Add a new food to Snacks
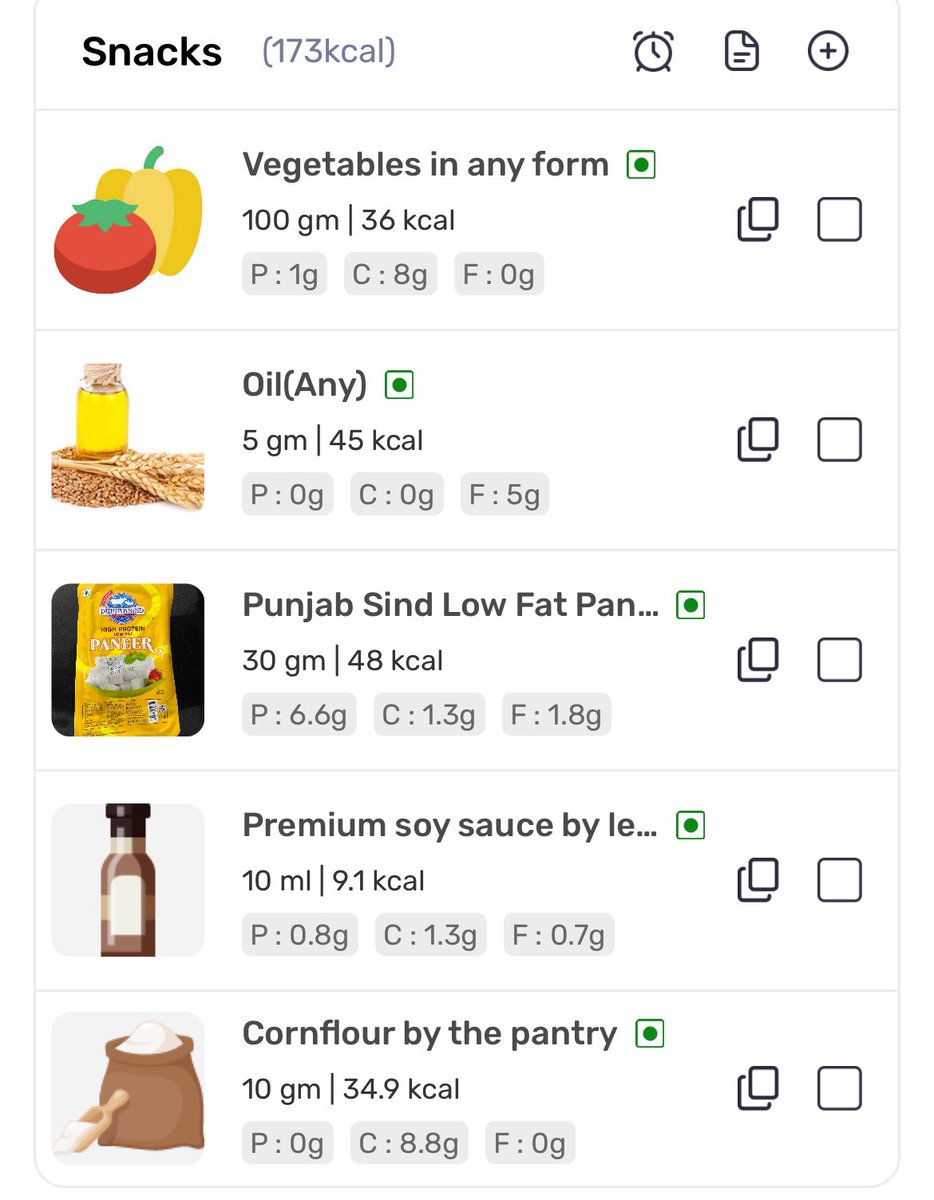 pyautogui.click(x=828, y=52)
